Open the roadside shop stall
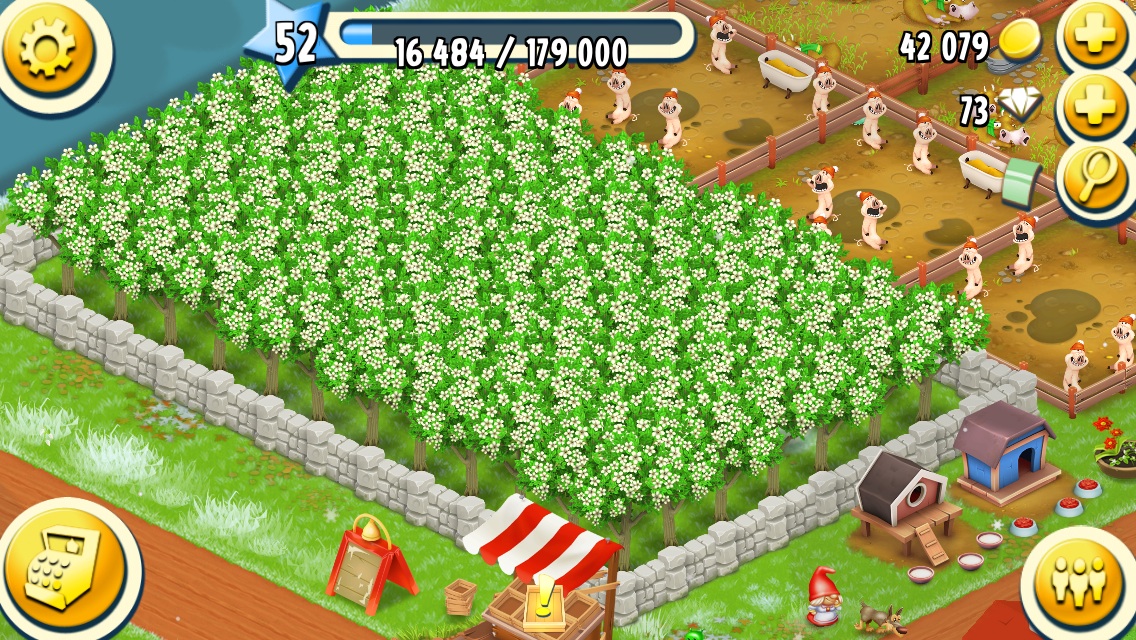 pyautogui.click(x=545, y=570)
